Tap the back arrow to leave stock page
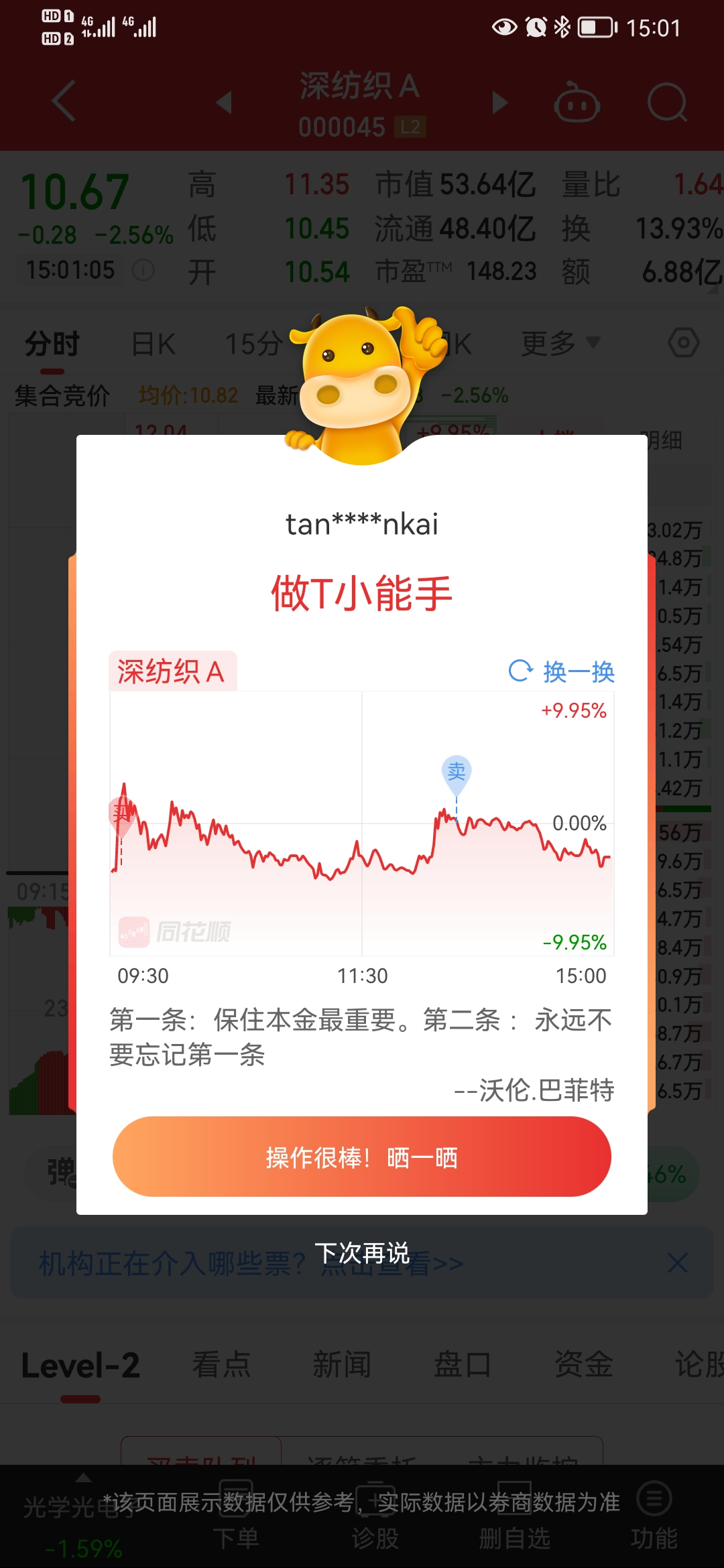724x1568 pixels. coord(62,102)
